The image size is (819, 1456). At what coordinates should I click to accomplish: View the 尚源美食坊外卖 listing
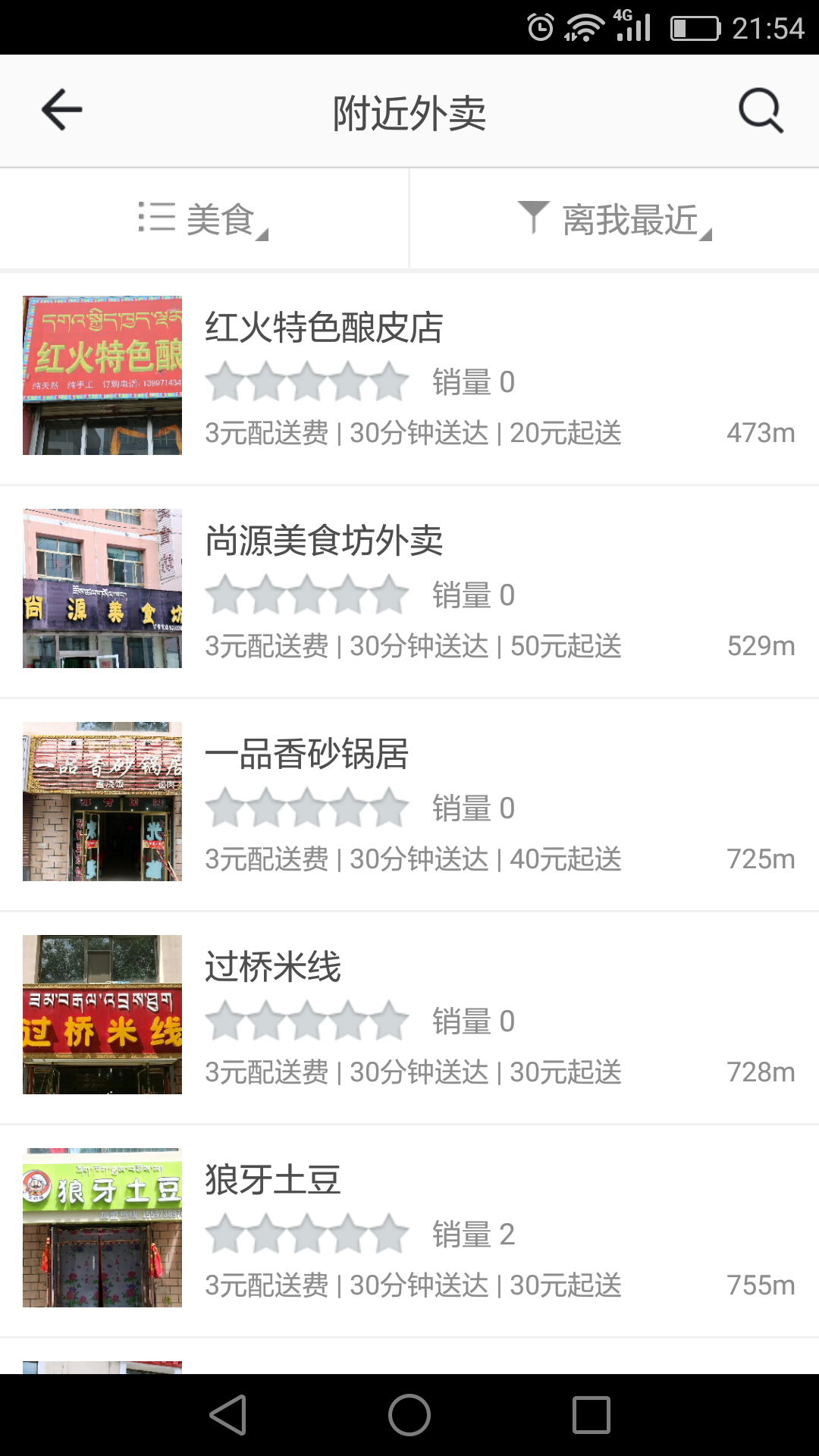[409, 591]
